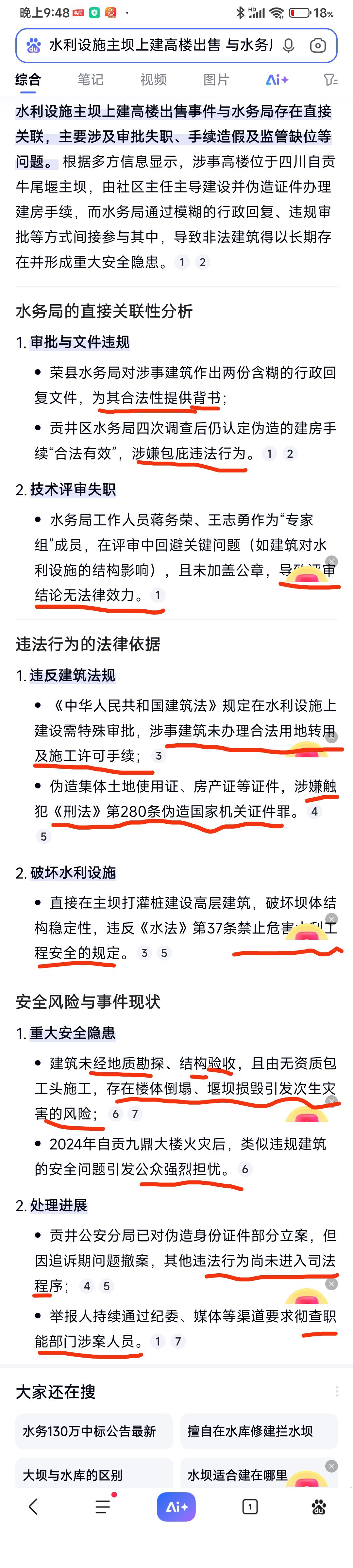Switch to the 笔记 tab
The width and height of the screenshot is (353, 1568).
click(91, 79)
